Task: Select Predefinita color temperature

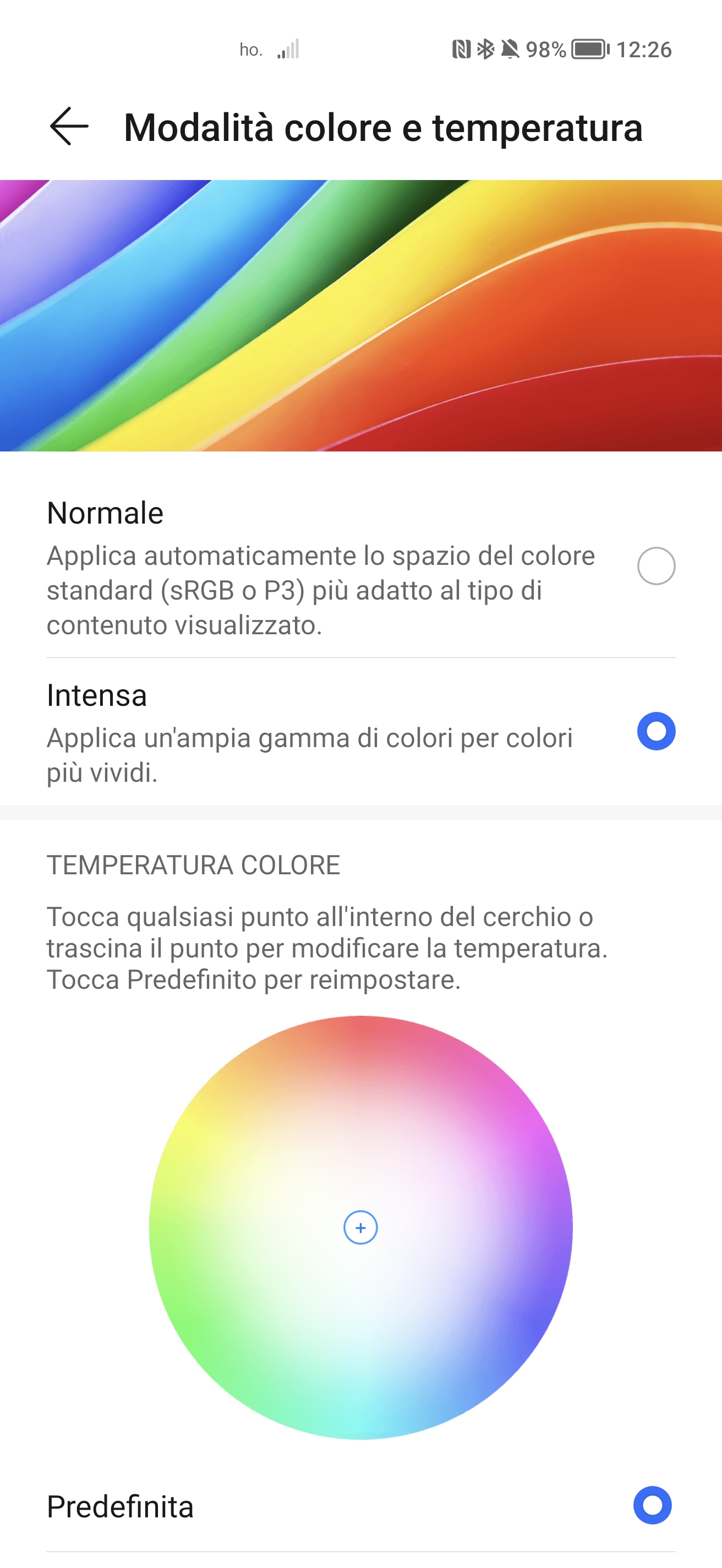Action: tap(652, 1505)
